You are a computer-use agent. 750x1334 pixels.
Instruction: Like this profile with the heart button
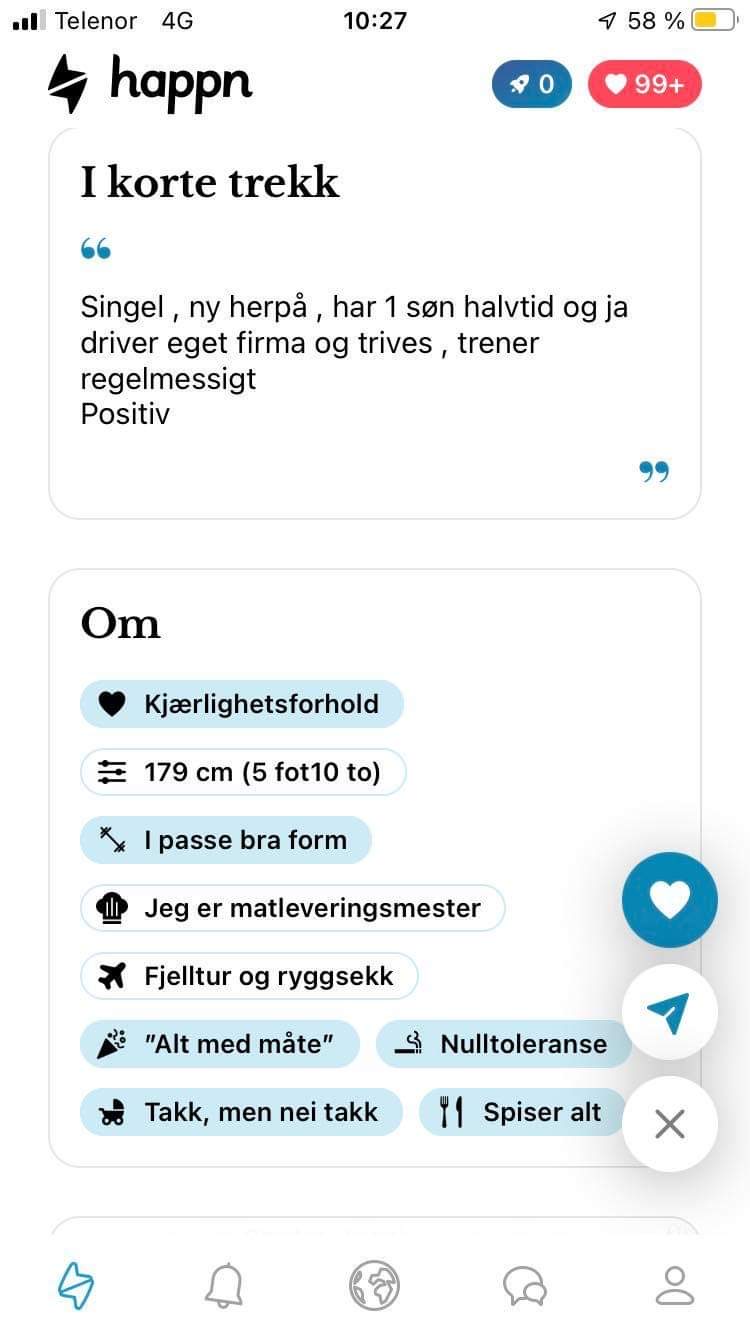point(669,900)
